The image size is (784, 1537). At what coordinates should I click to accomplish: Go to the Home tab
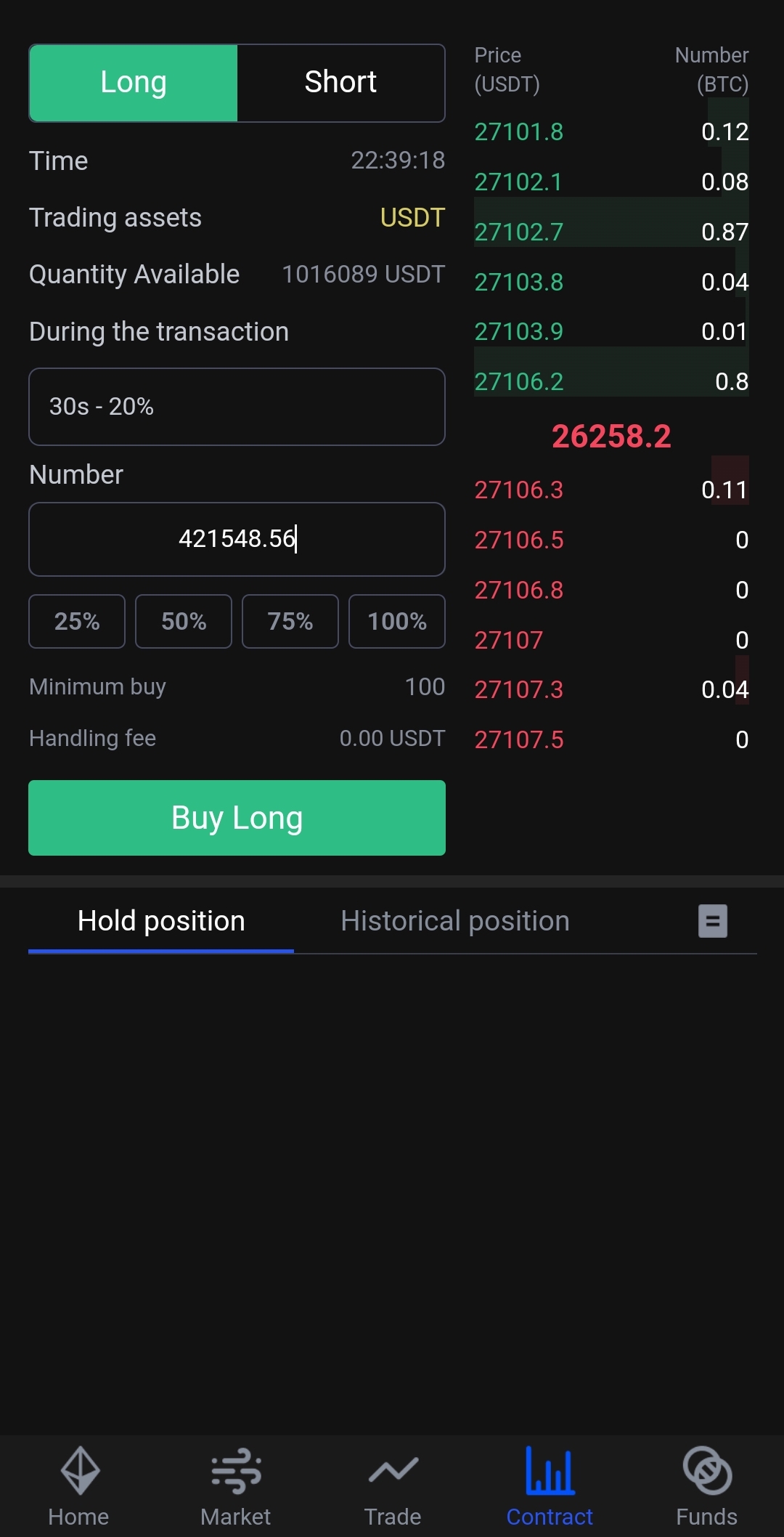[78, 1486]
